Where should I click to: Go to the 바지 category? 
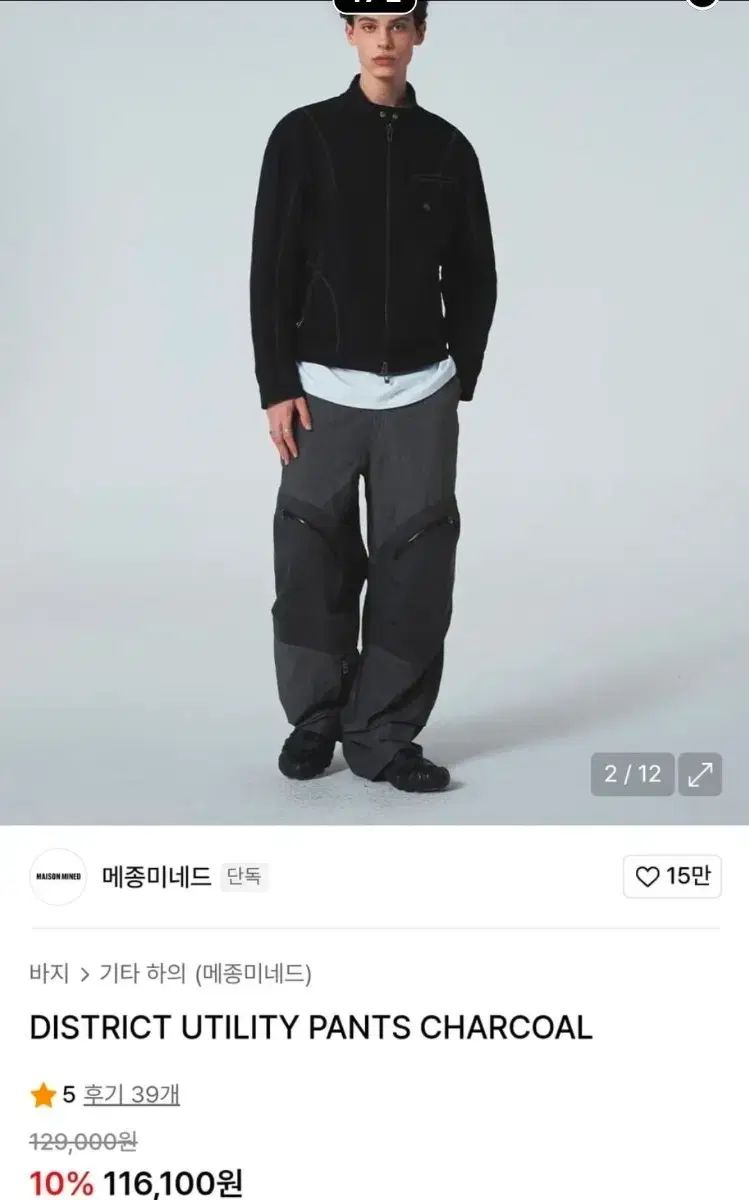coord(49,973)
